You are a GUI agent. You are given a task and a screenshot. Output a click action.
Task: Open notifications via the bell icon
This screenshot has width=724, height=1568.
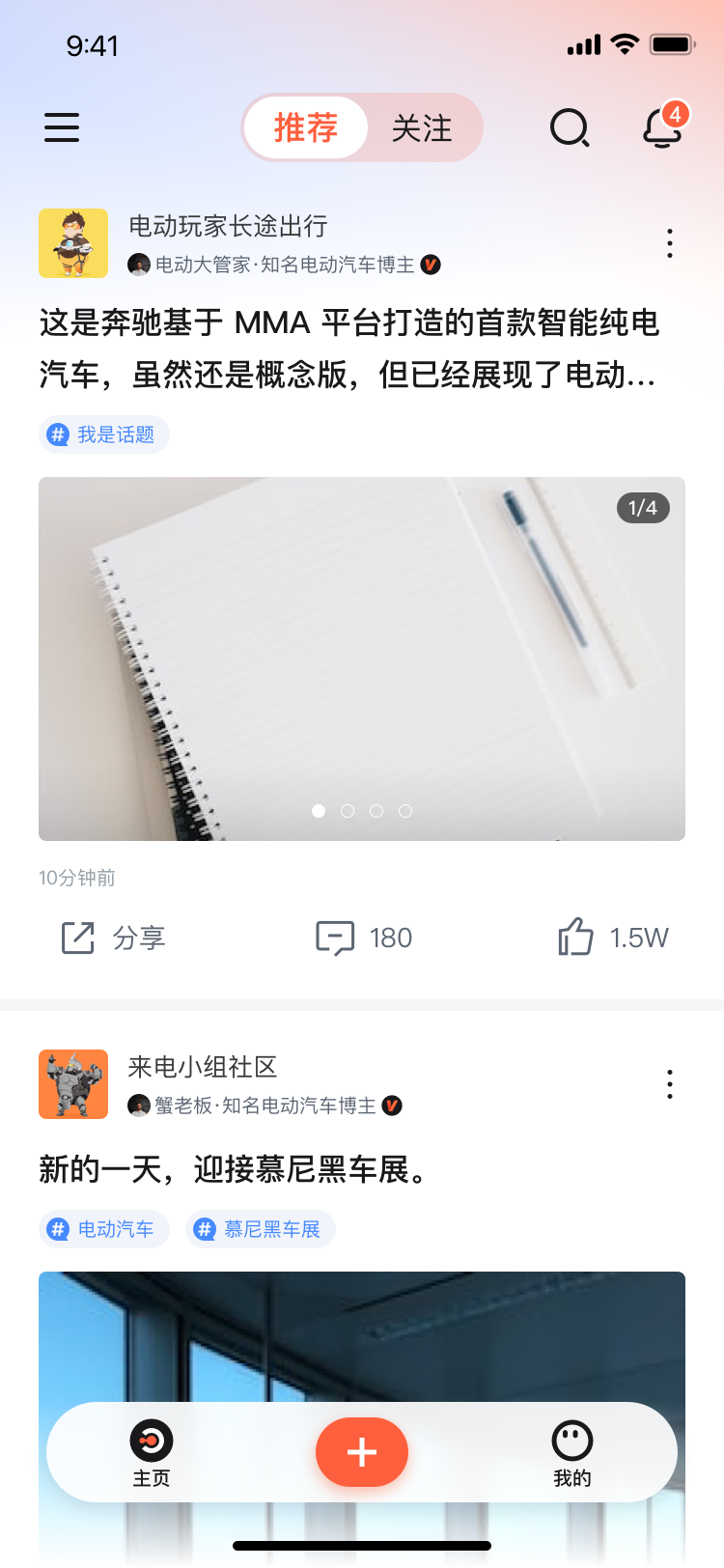point(661,130)
